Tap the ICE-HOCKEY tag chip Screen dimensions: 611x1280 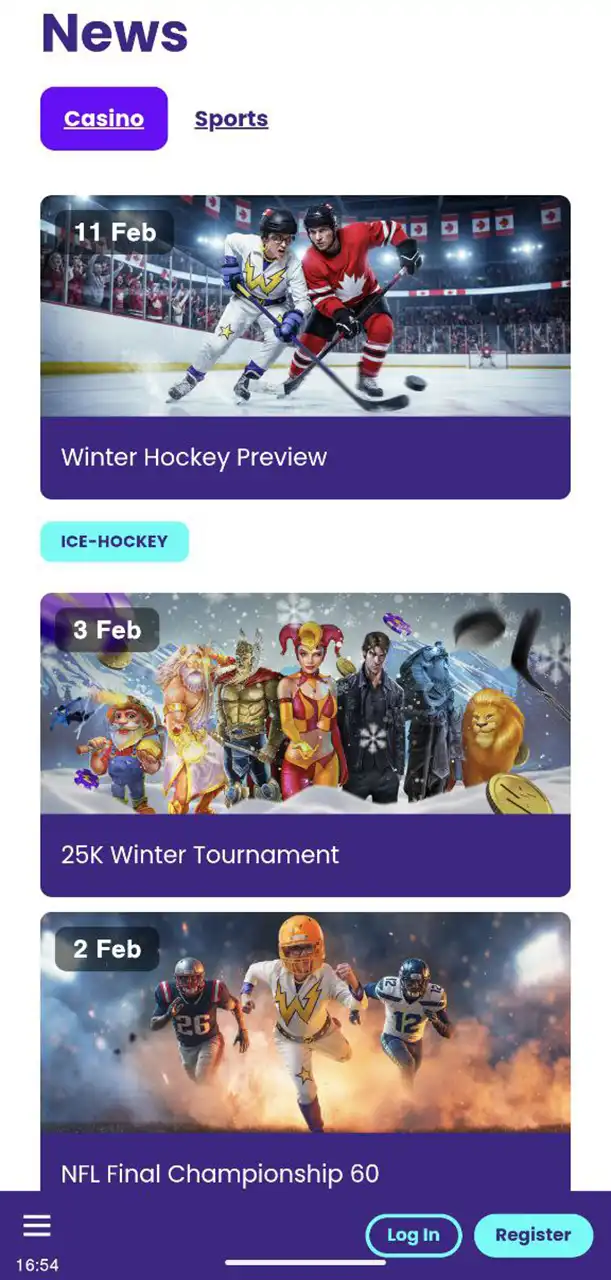pos(114,542)
